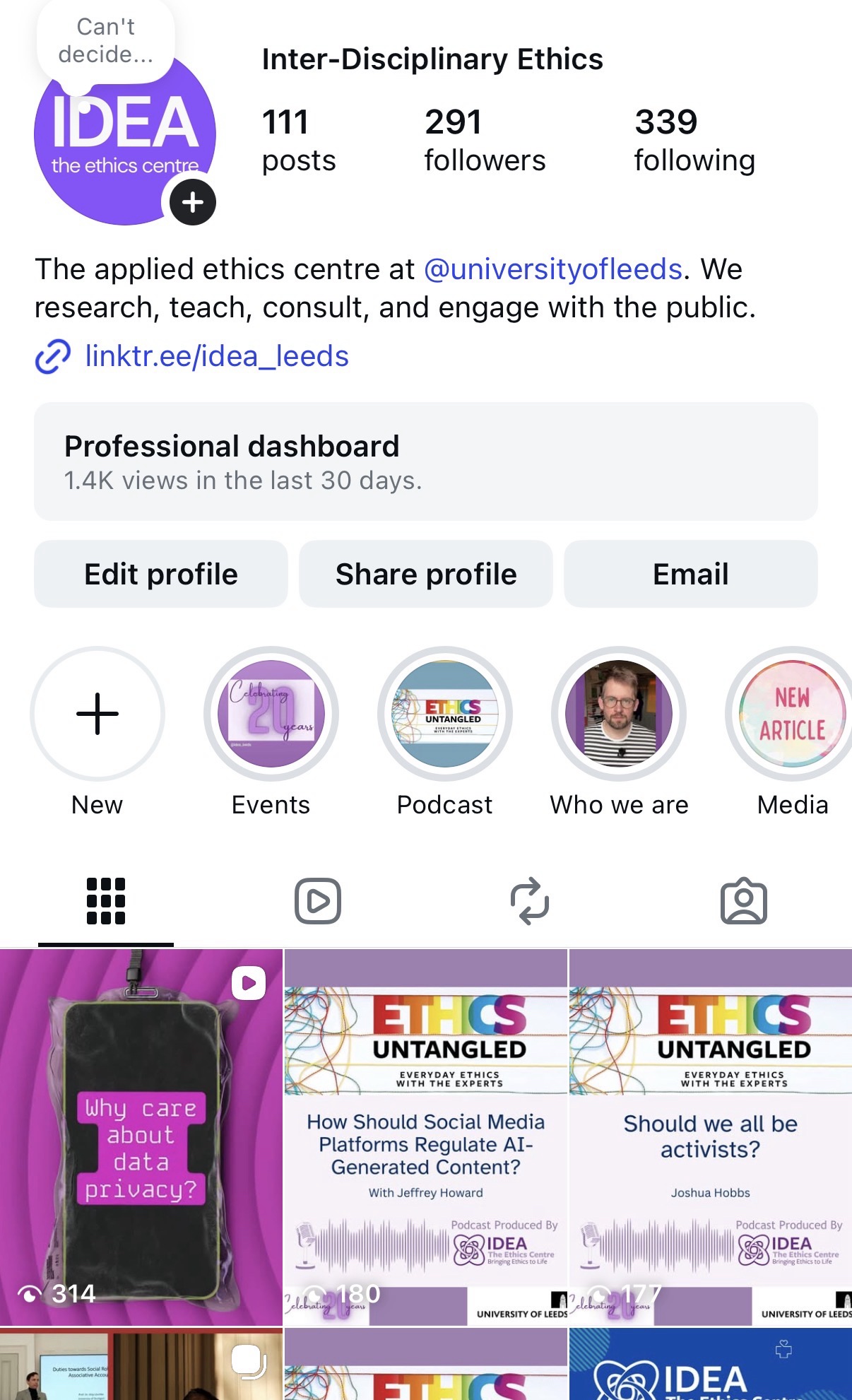
Task: Tap Share profile
Action: point(426,574)
